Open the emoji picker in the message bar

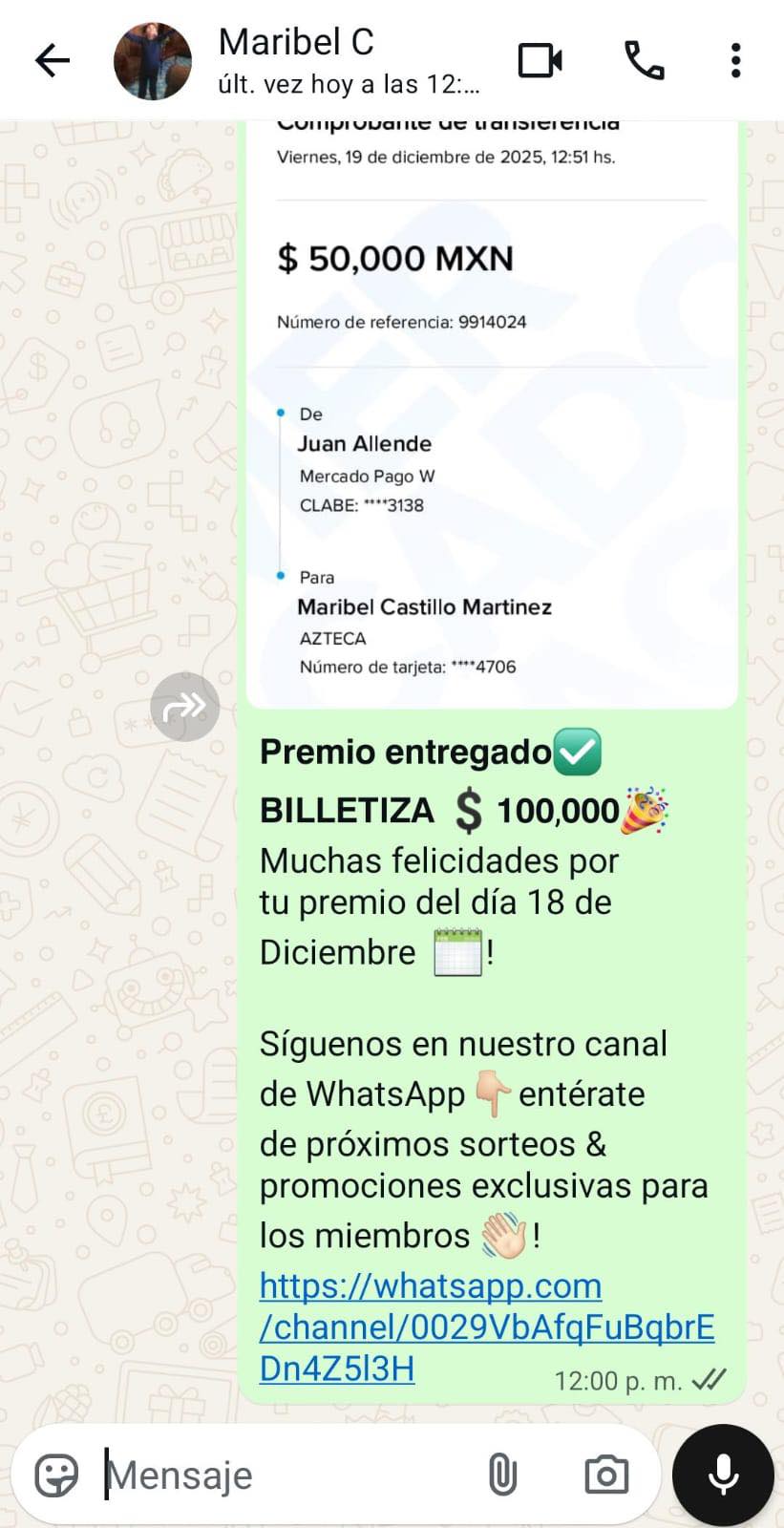[57, 1474]
